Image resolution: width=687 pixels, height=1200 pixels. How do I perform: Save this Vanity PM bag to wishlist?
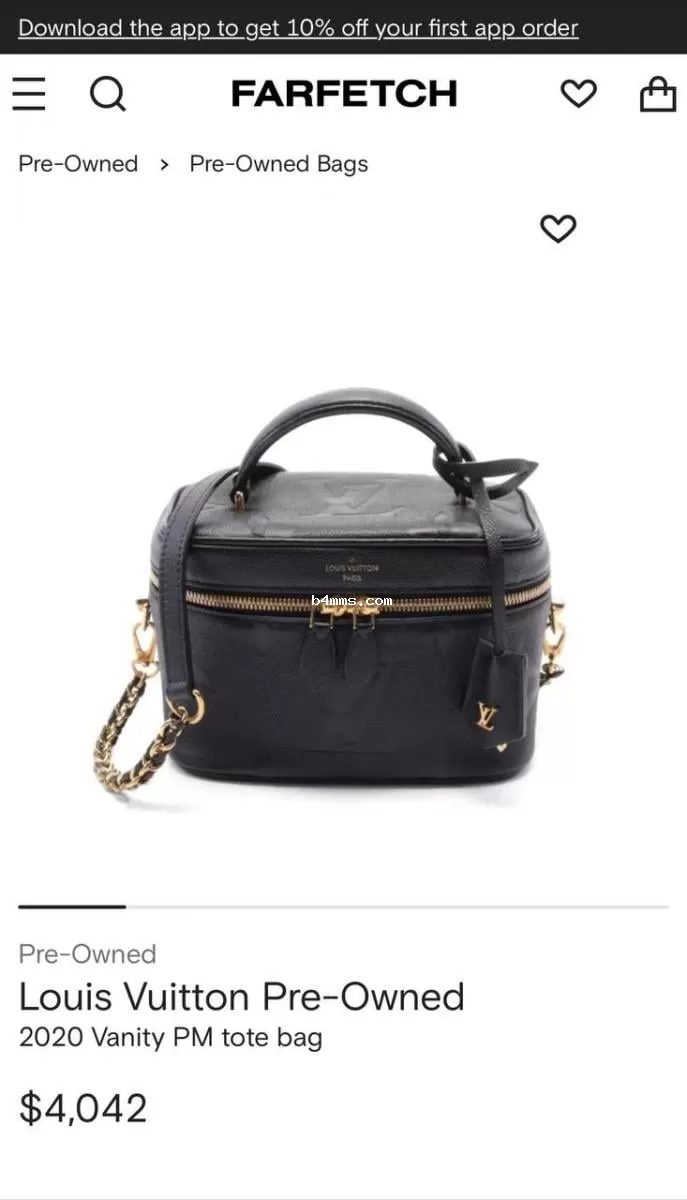(x=558, y=229)
